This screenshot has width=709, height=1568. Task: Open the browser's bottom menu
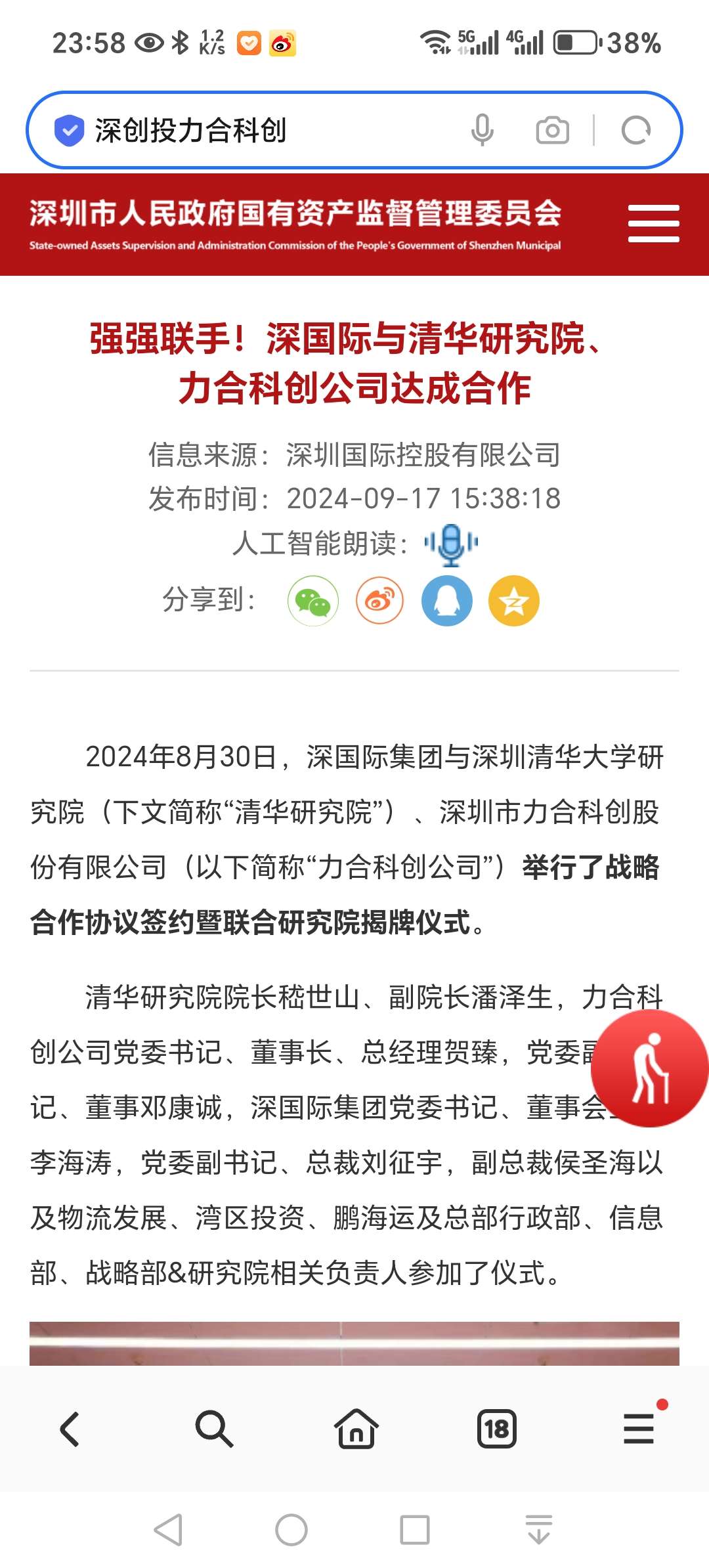639,1429
